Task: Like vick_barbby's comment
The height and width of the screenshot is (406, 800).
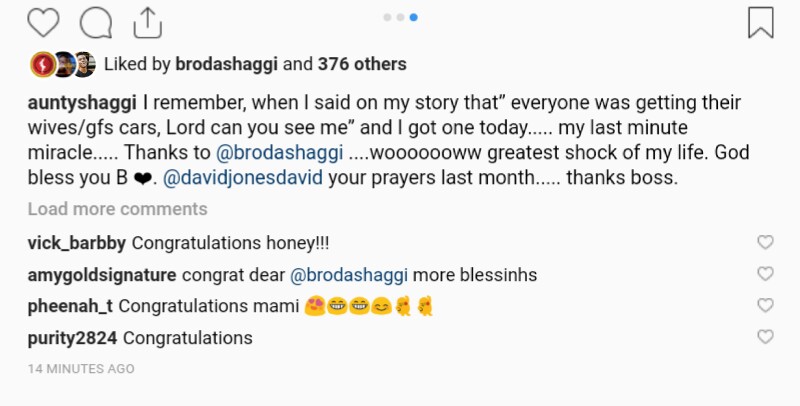Action: [765, 243]
